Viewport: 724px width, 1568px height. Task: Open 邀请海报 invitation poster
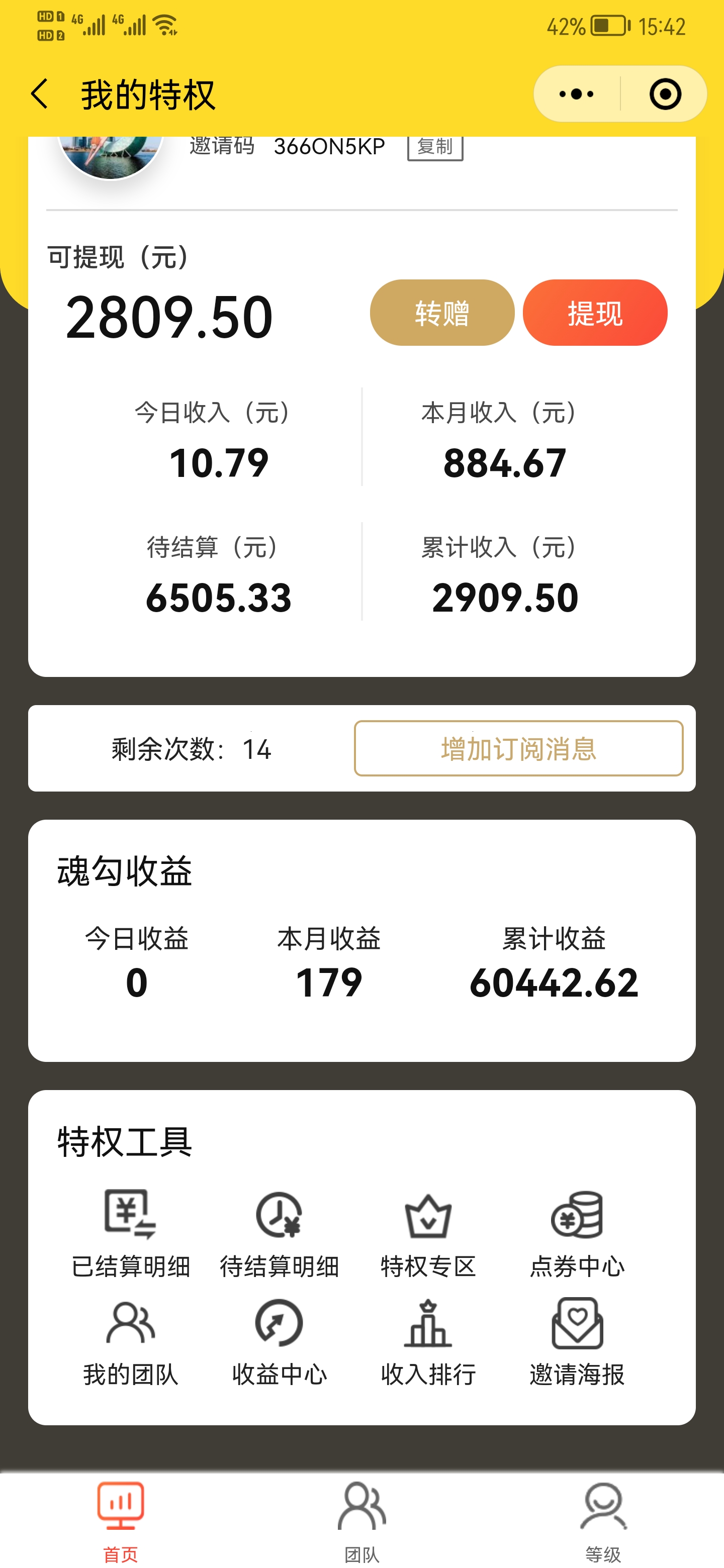pos(577,1341)
